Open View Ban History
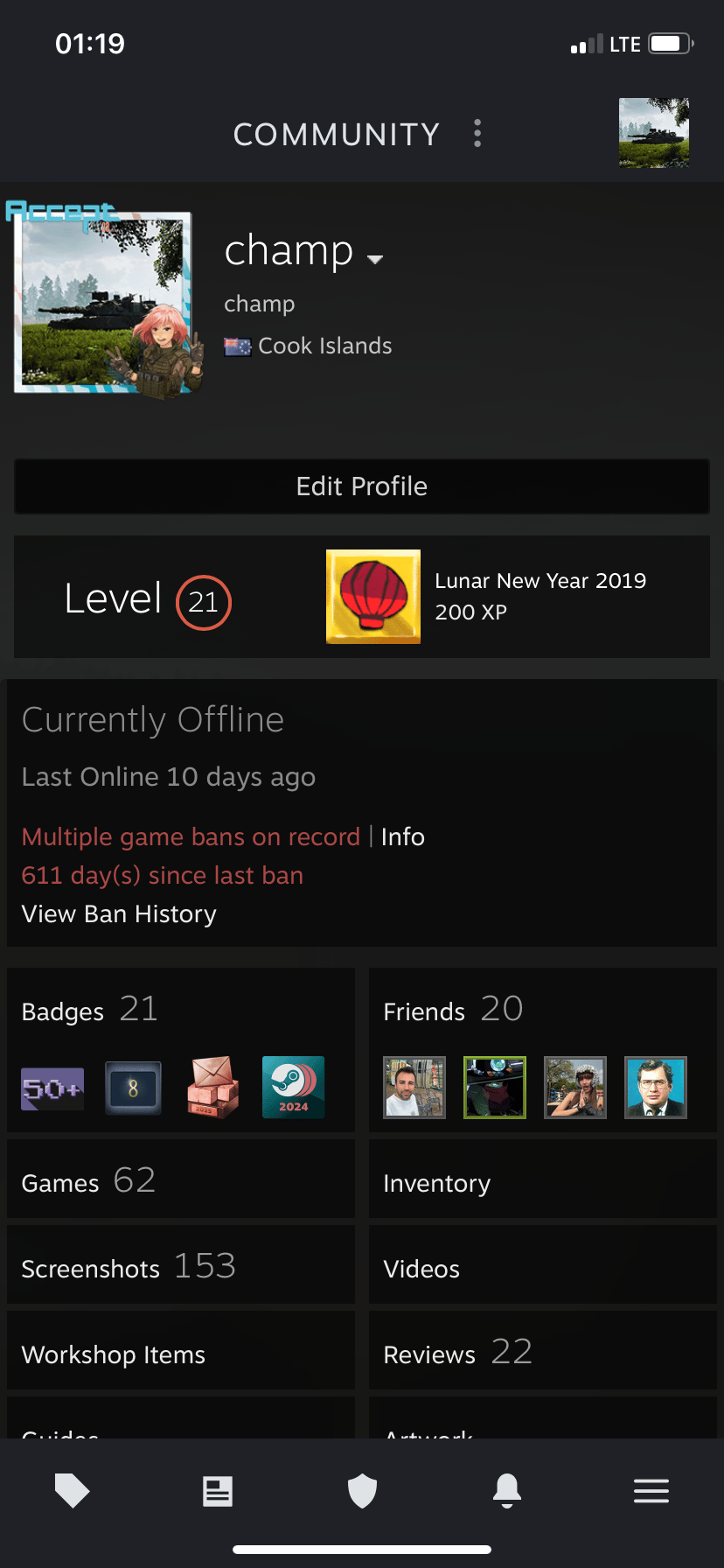 coord(119,914)
